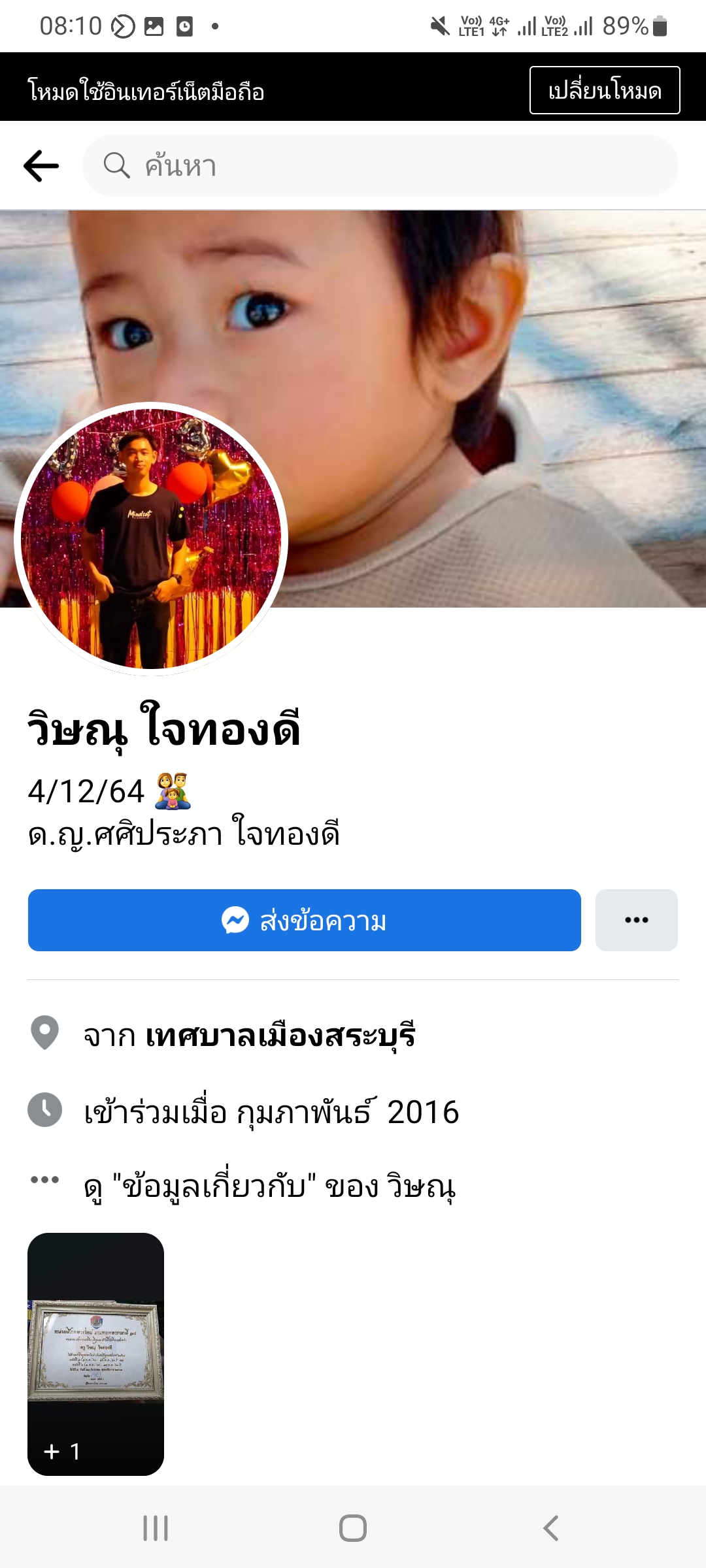
Task: Open the ค้นหา search field
Action: [x=379, y=166]
